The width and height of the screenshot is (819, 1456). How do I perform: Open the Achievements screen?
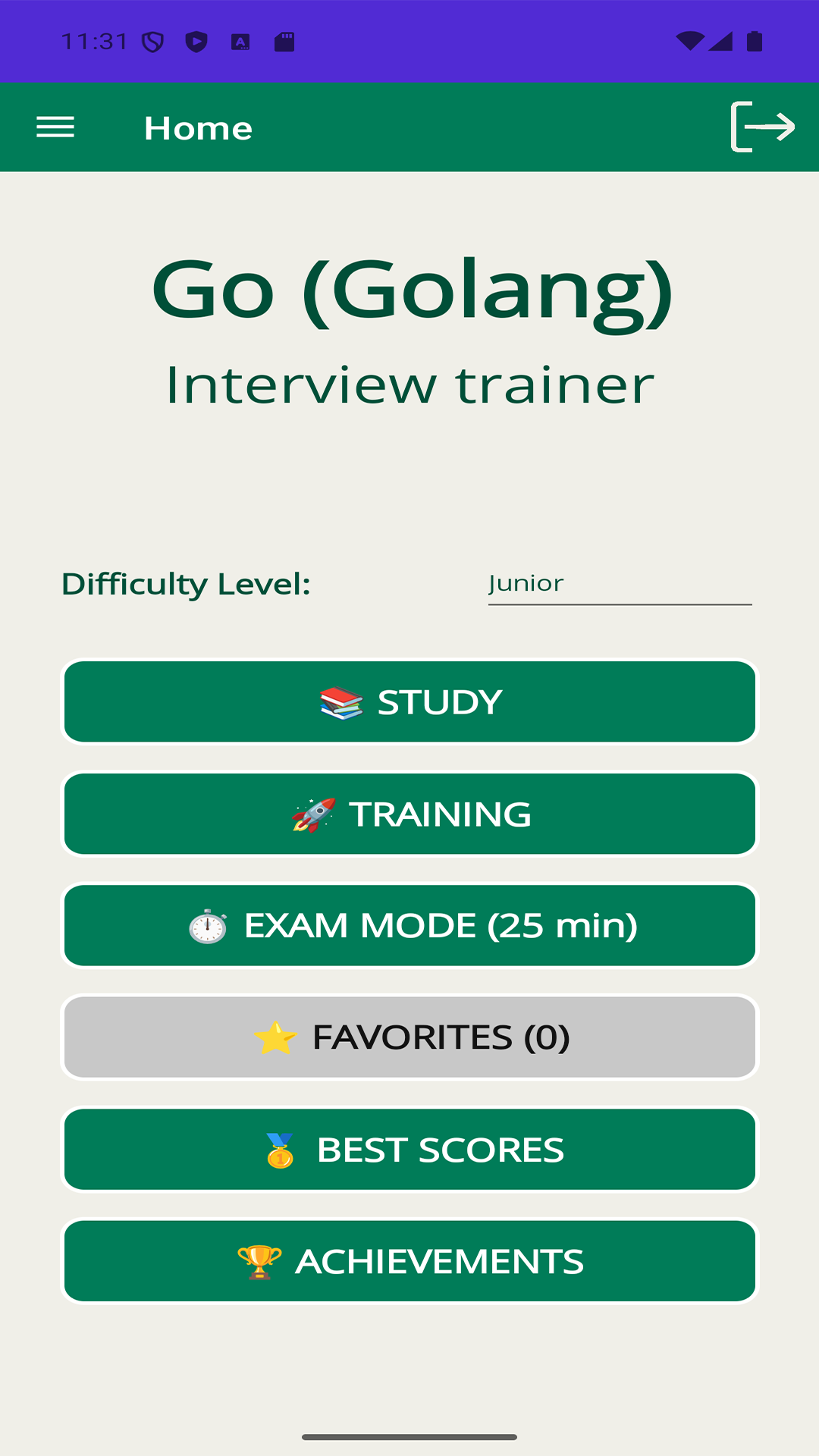(x=409, y=1261)
